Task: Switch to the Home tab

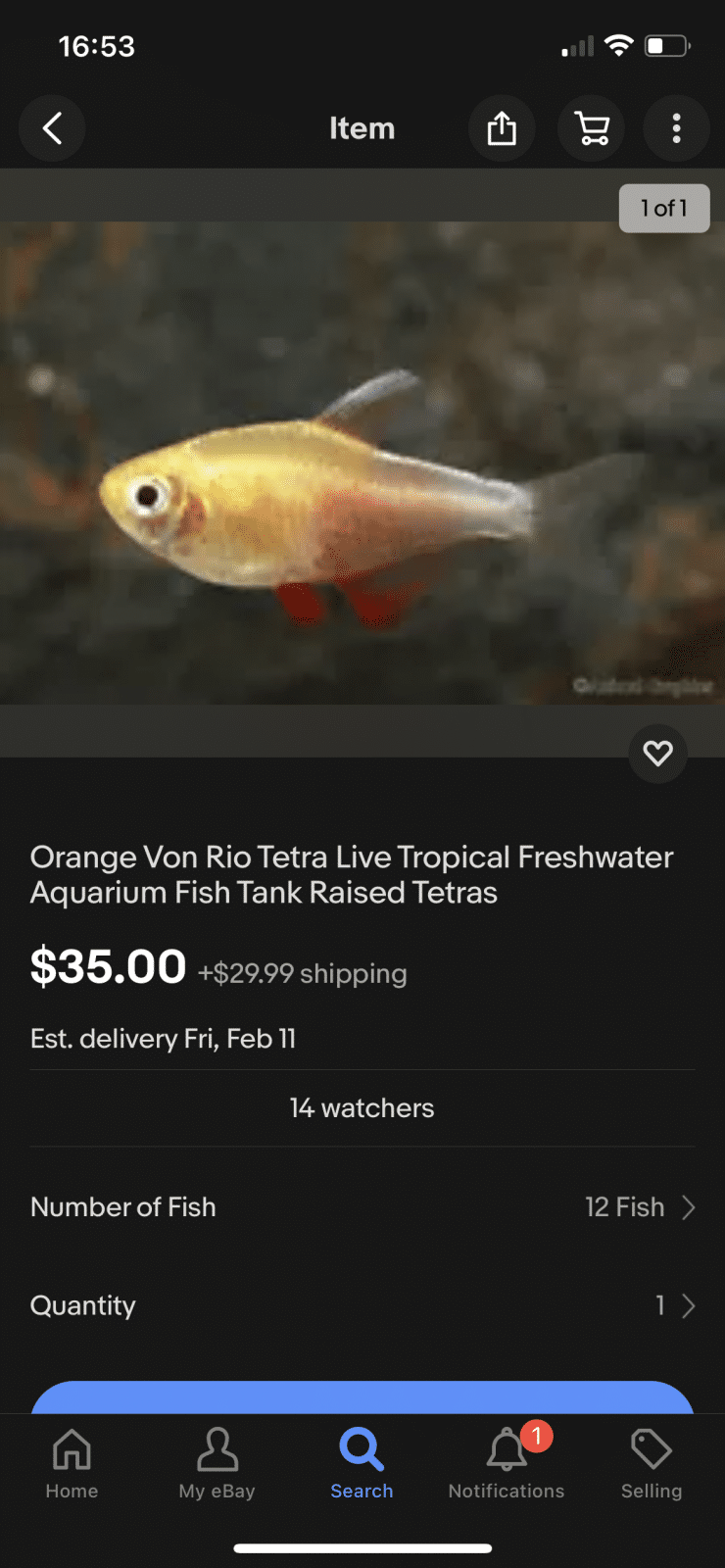Action: coord(72,1463)
